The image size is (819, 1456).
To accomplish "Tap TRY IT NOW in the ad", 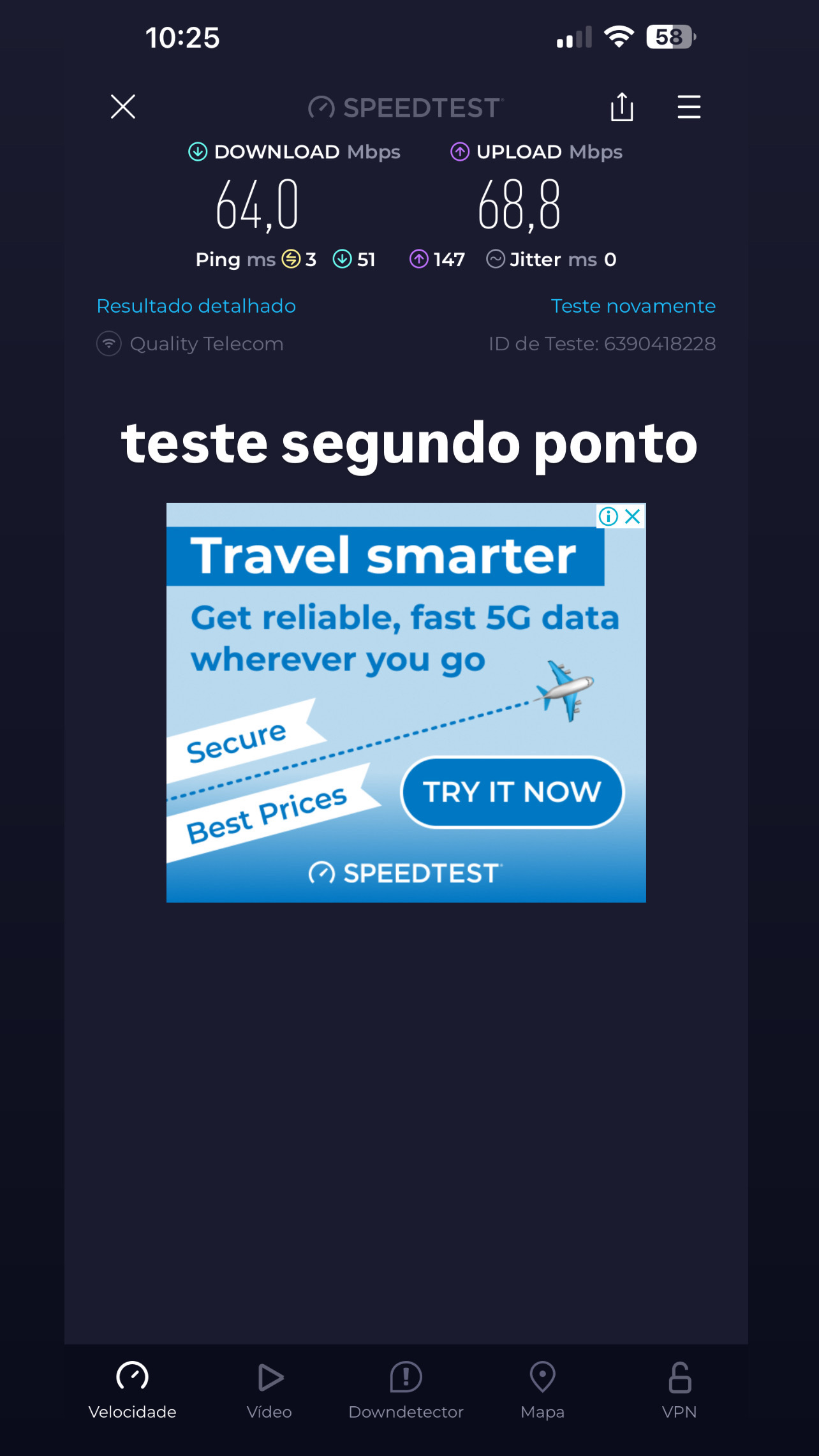I will (x=512, y=792).
